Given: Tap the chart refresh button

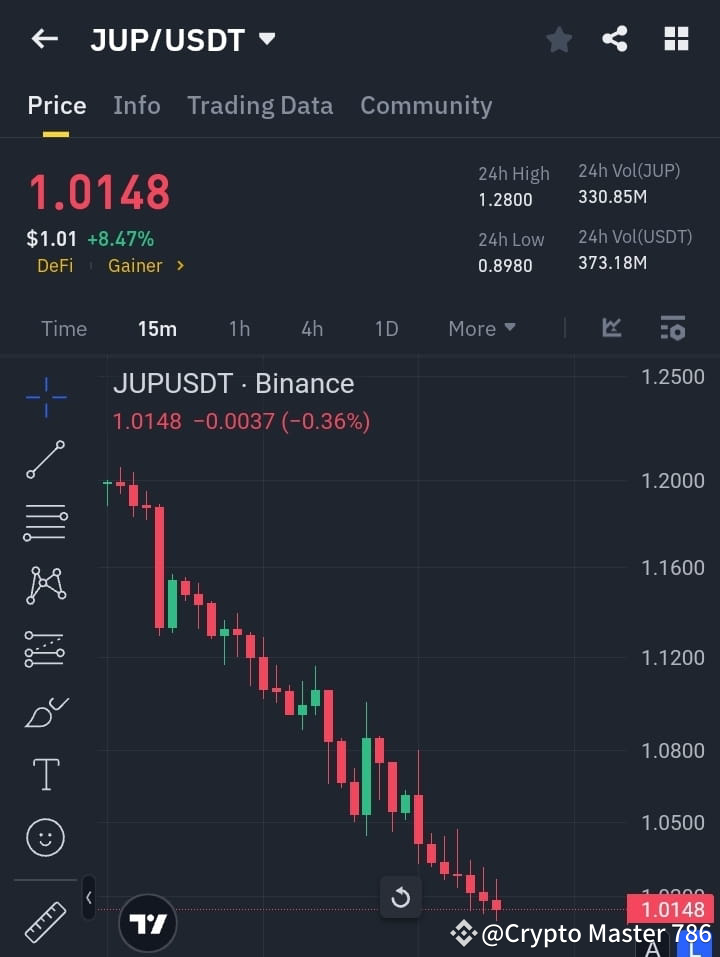Looking at the screenshot, I should 401,898.
